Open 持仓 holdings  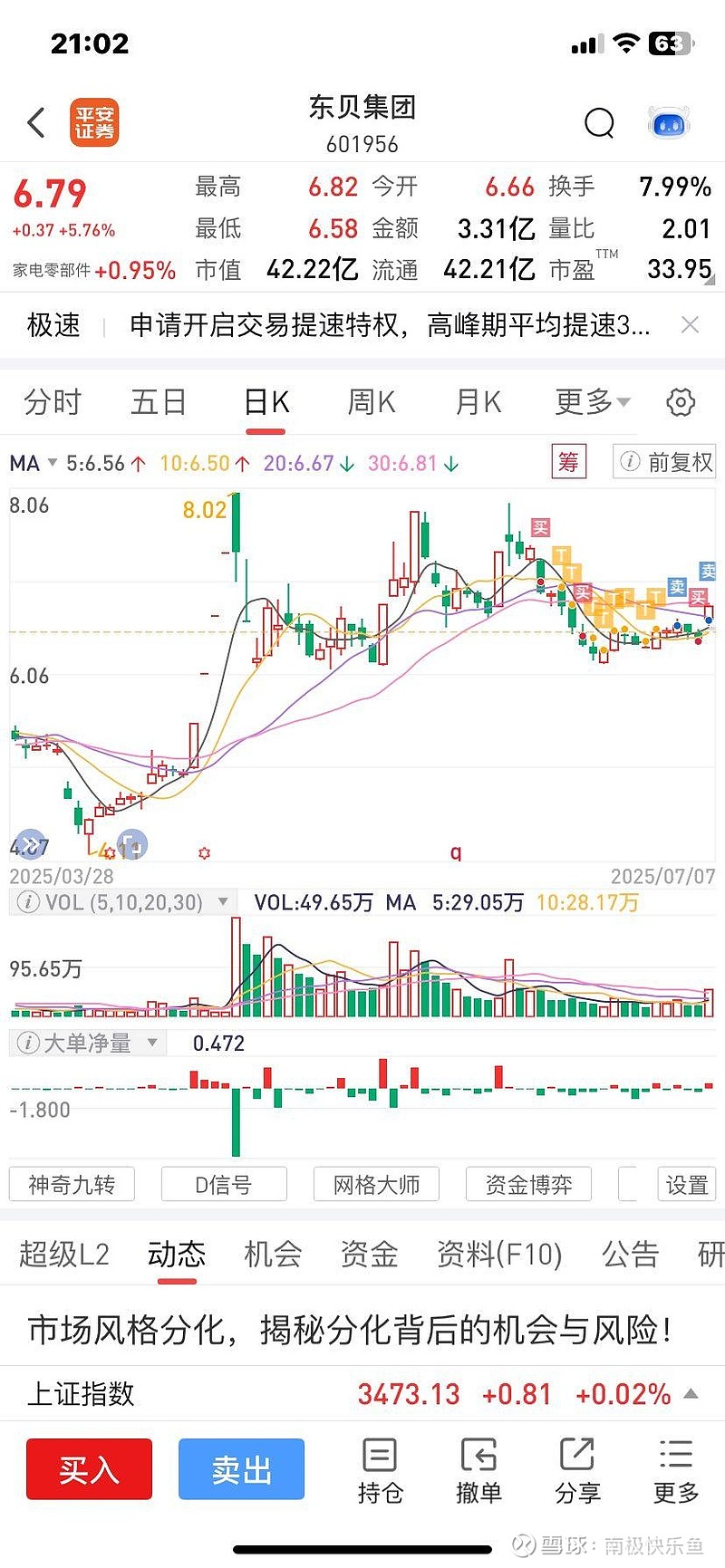pyautogui.click(x=380, y=1471)
